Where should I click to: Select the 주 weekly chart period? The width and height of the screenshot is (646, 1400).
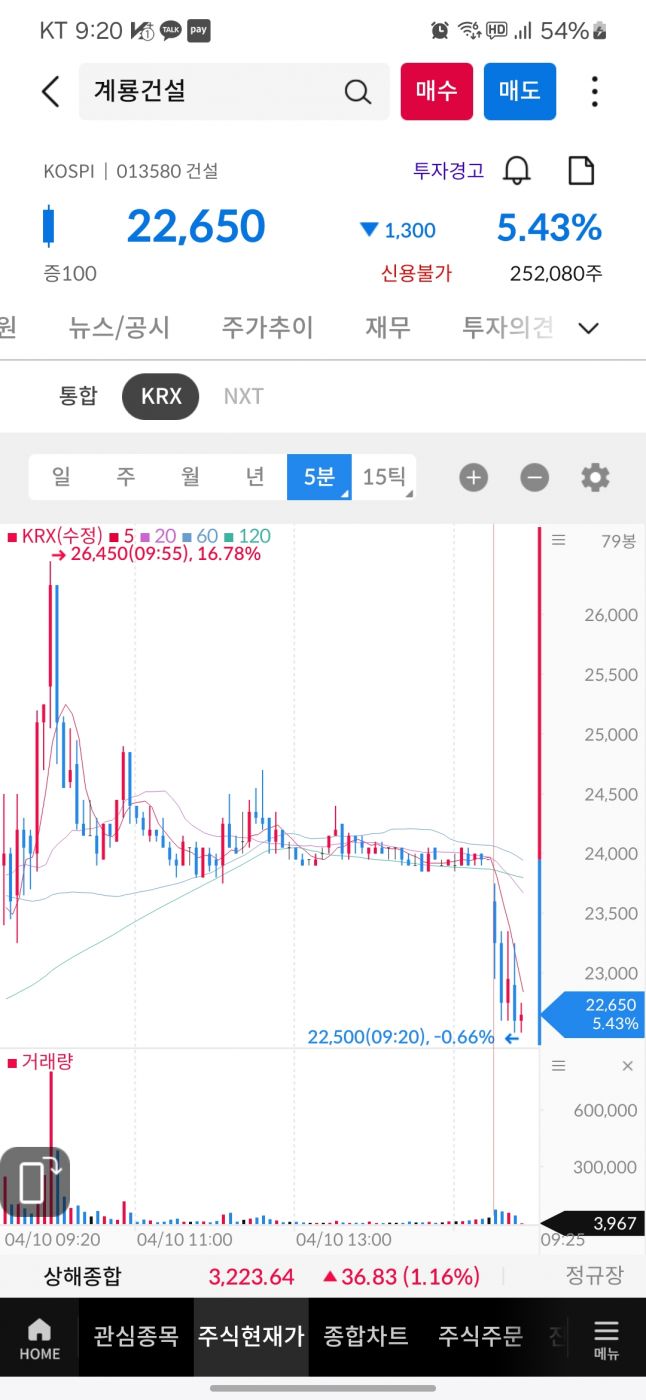125,477
